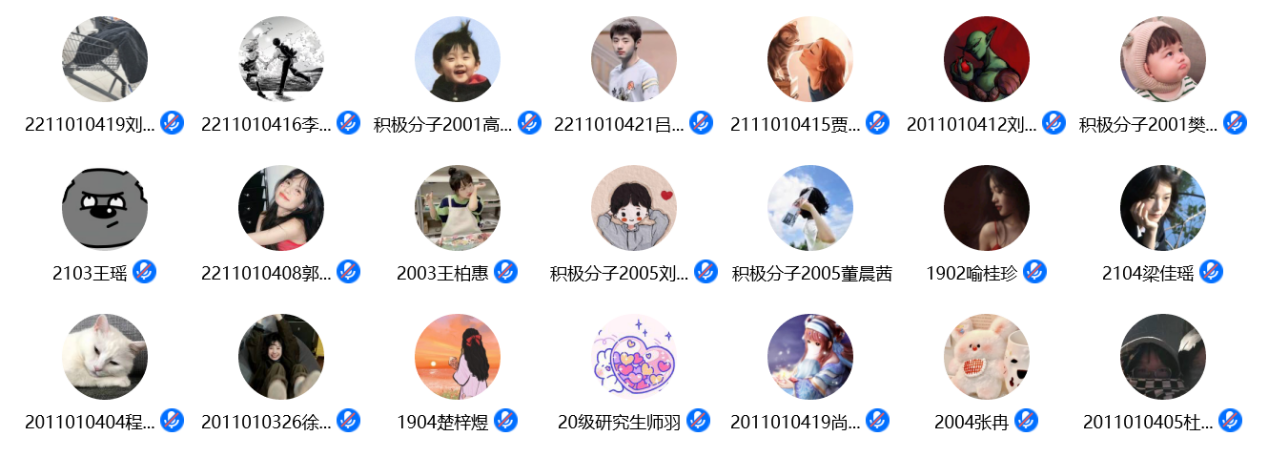Select participant 1902喻桂珍
The width and height of the screenshot is (1268, 457).
click(x=986, y=208)
